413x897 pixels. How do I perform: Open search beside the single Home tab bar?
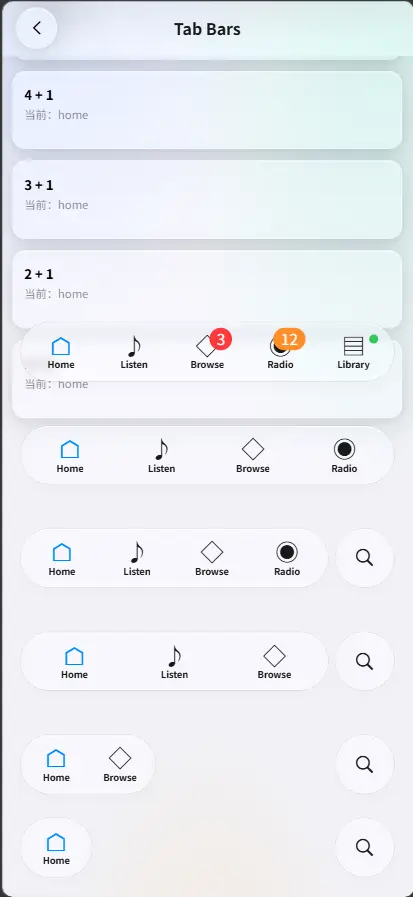pyautogui.click(x=364, y=848)
